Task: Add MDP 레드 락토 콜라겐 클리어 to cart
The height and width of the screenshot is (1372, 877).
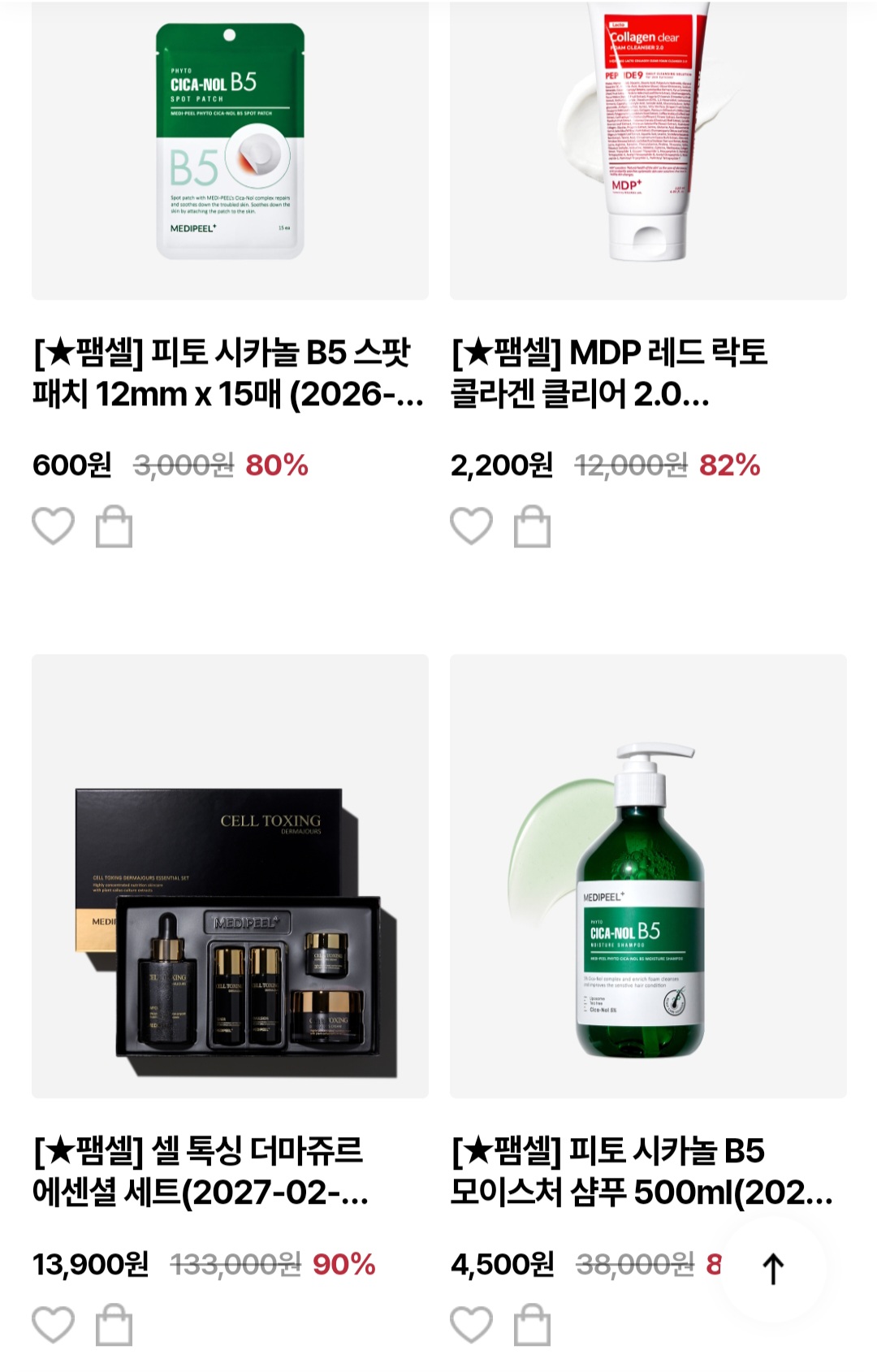Action: [532, 526]
